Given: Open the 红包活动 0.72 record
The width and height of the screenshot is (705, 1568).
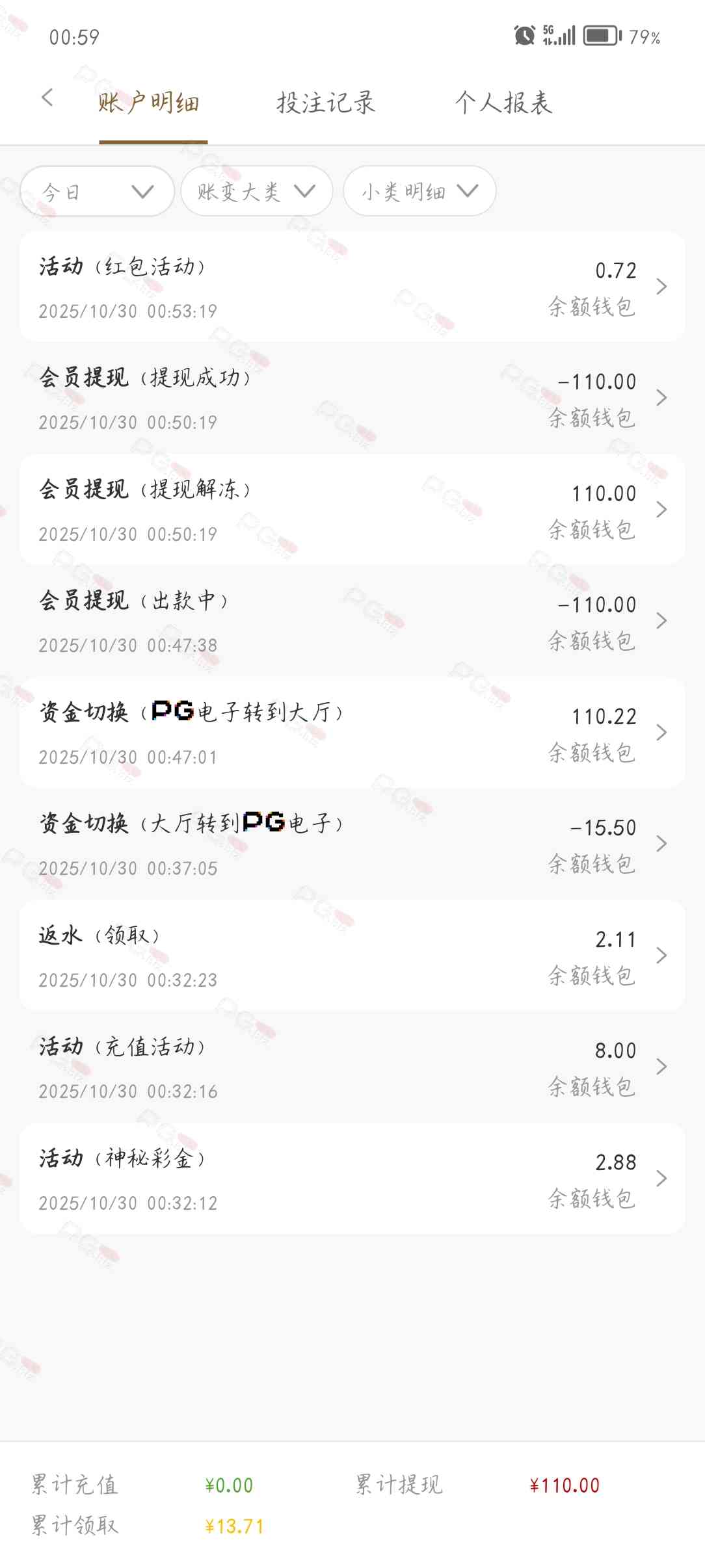Looking at the screenshot, I should (x=352, y=287).
